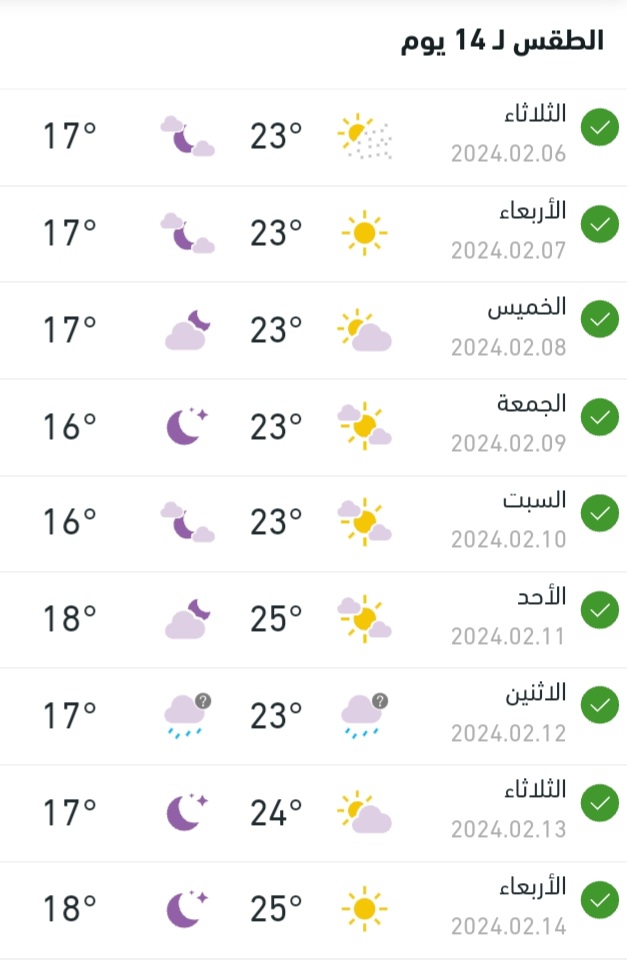627x960 pixels.
Task: Open the forecast for Wednesday 2024.02.14
Action: (x=313, y=909)
